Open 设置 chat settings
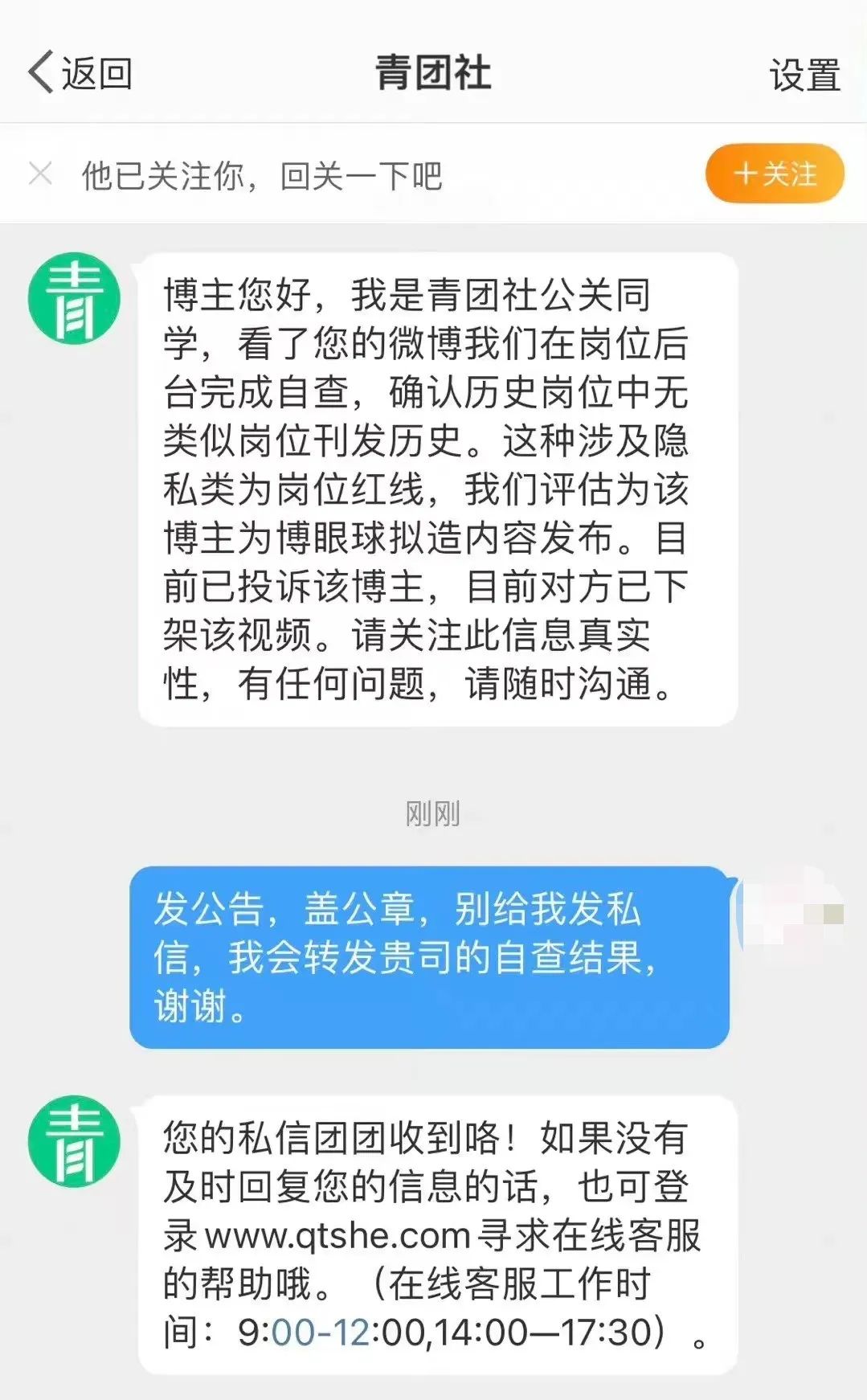The image size is (867, 1400). tap(804, 75)
